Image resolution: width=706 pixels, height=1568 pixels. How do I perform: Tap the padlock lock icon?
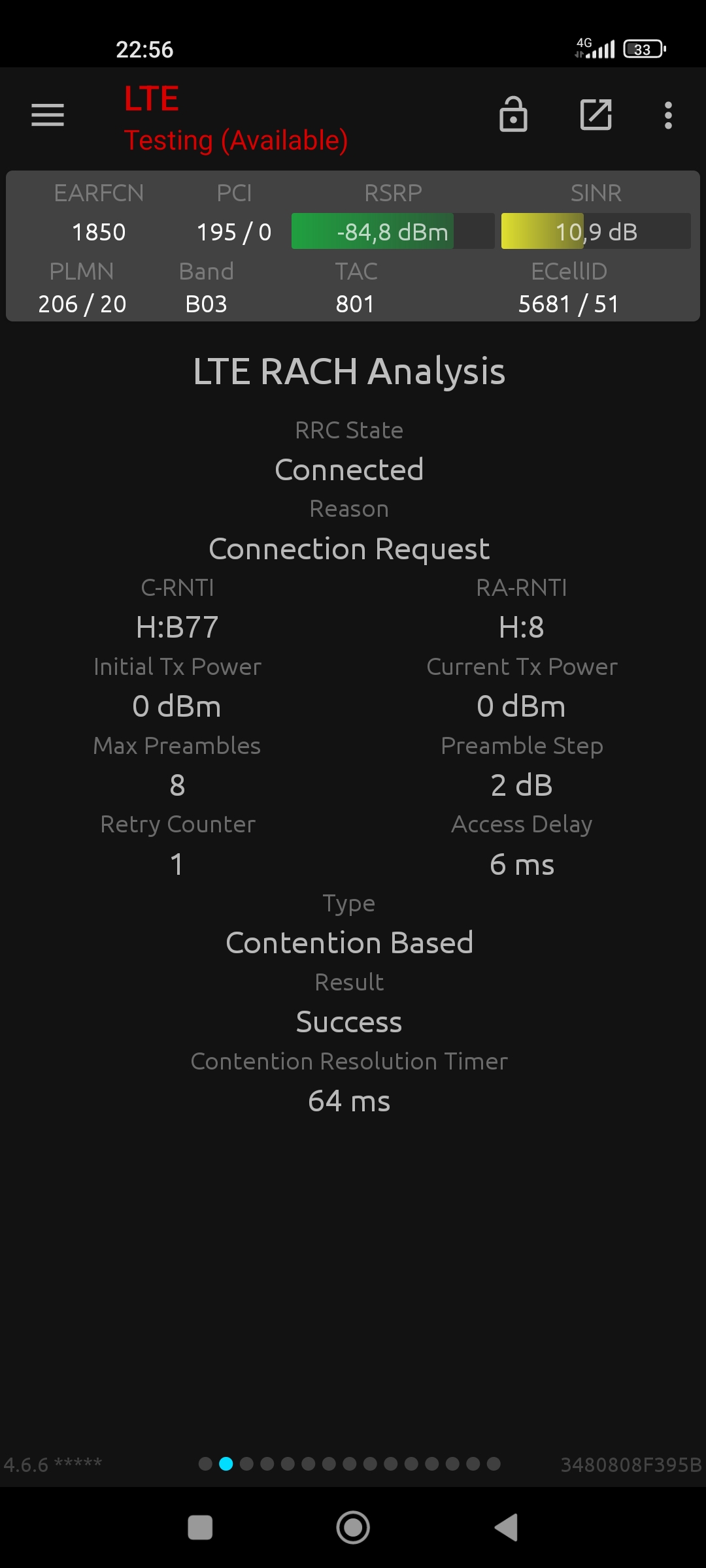point(513,114)
